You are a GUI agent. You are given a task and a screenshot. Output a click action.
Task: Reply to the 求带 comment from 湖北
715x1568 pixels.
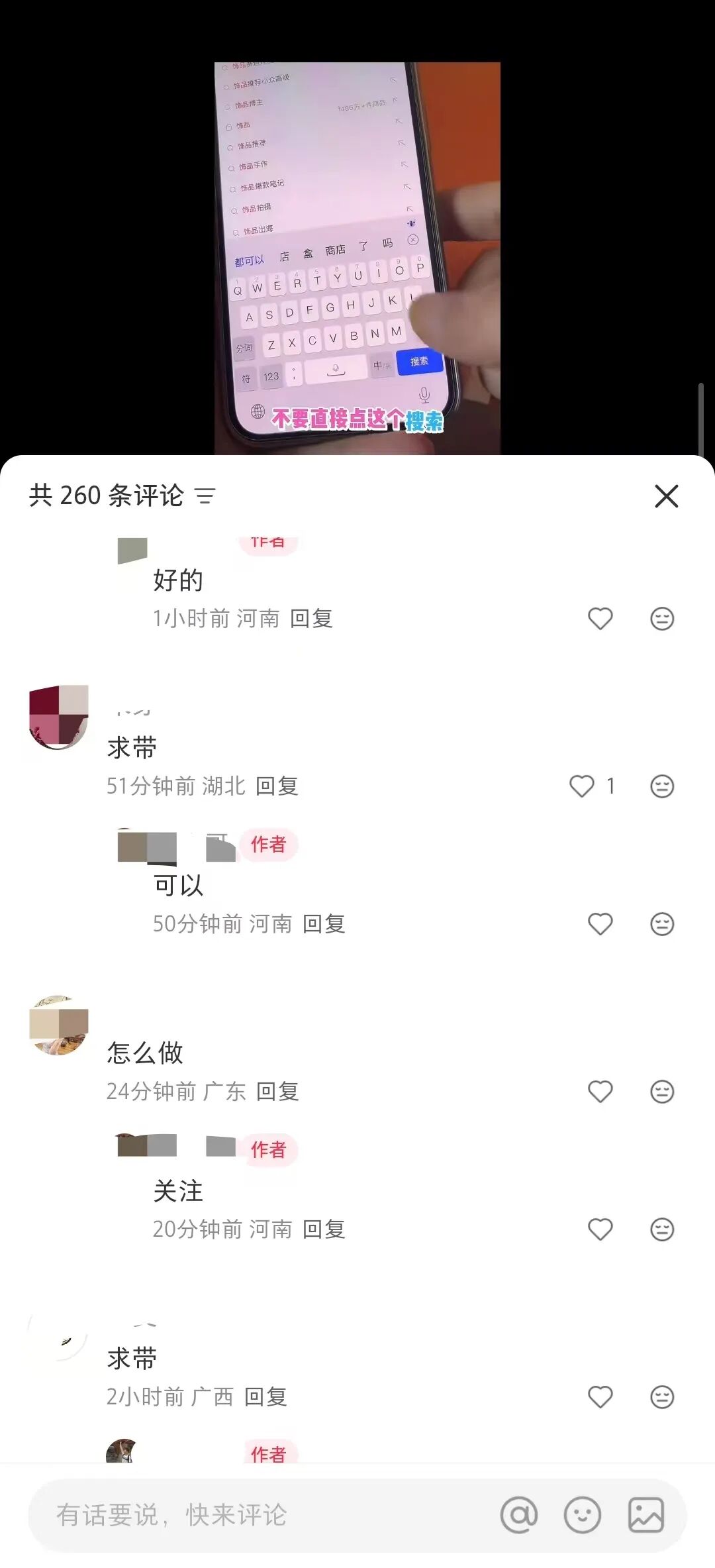point(277,786)
